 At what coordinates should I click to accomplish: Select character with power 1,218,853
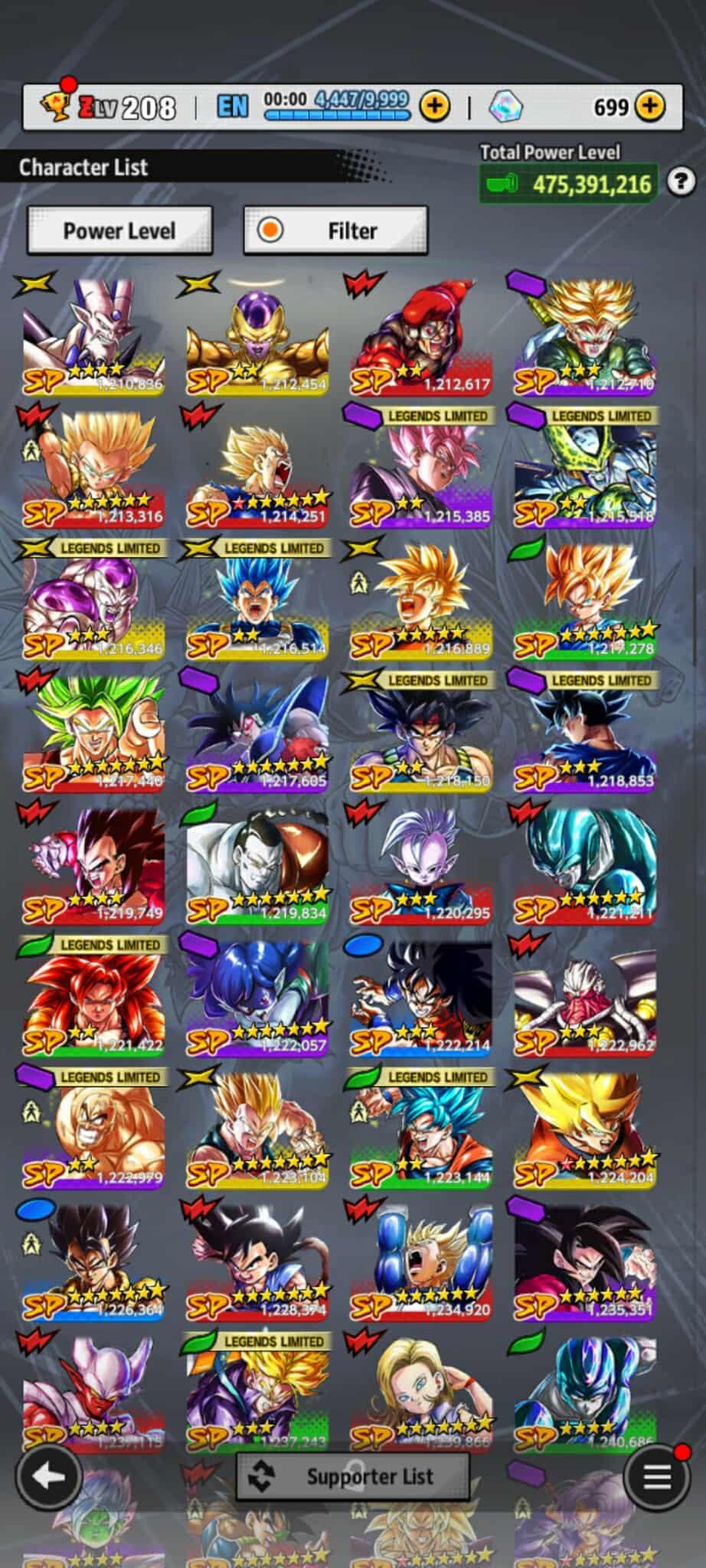585,733
